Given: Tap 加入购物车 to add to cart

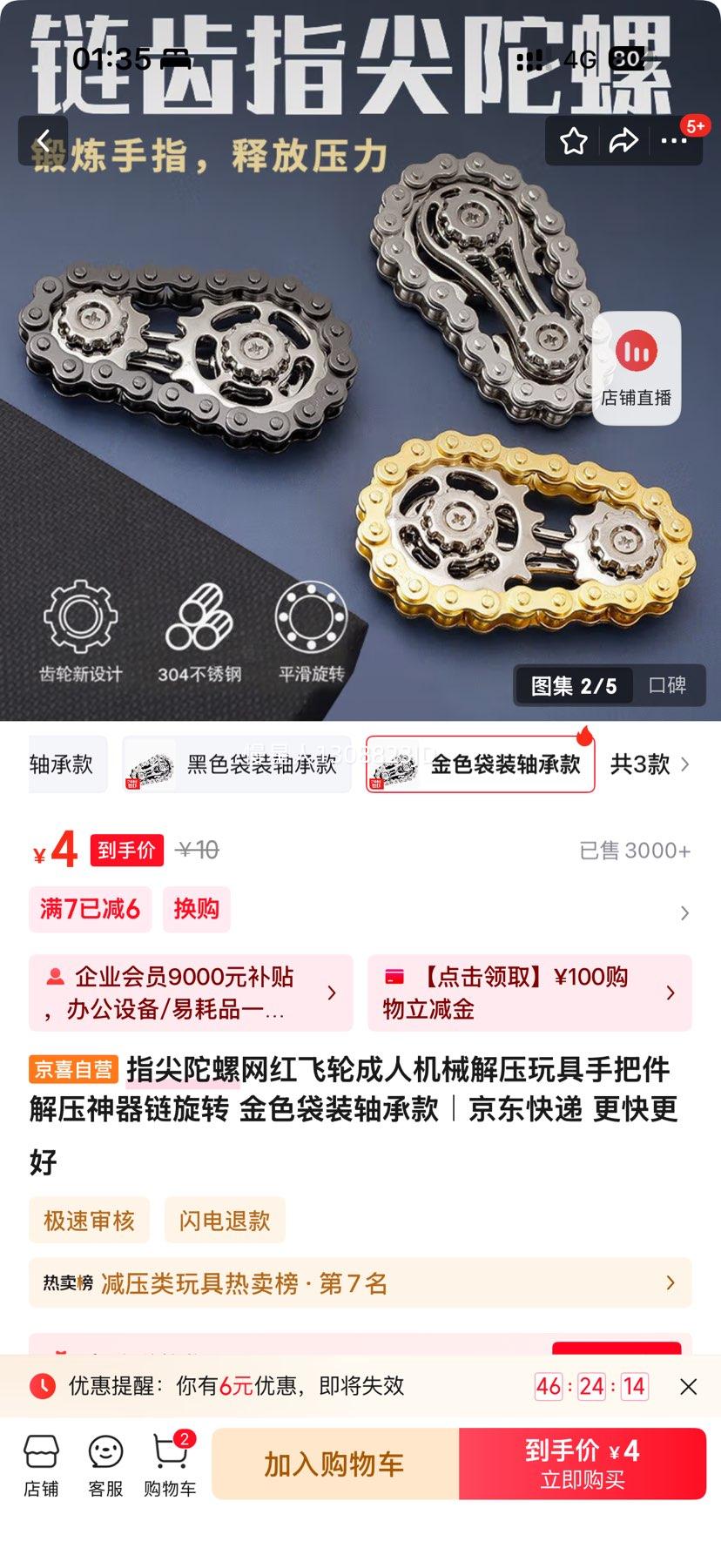Looking at the screenshot, I should pyautogui.click(x=334, y=1464).
